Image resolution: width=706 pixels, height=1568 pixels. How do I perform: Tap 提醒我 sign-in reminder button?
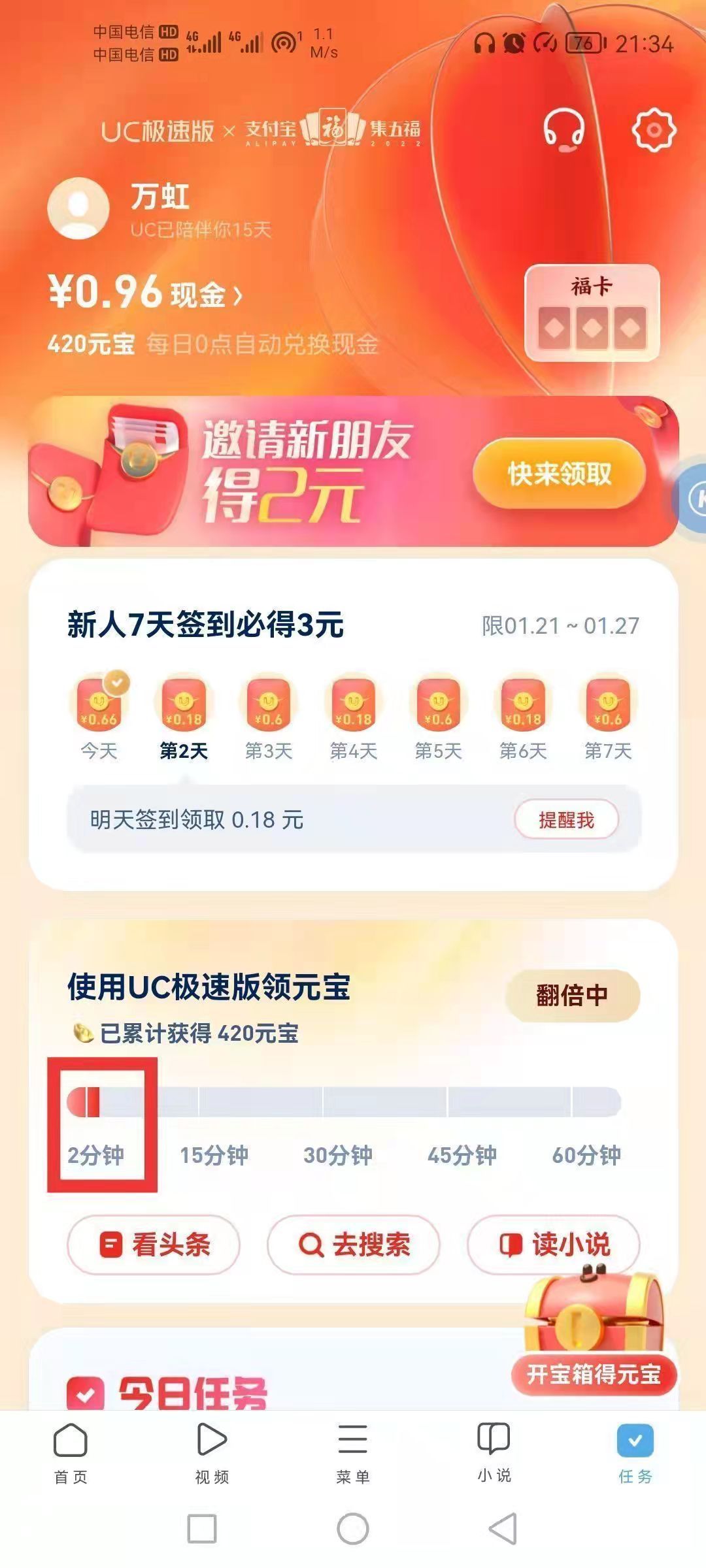click(x=566, y=819)
